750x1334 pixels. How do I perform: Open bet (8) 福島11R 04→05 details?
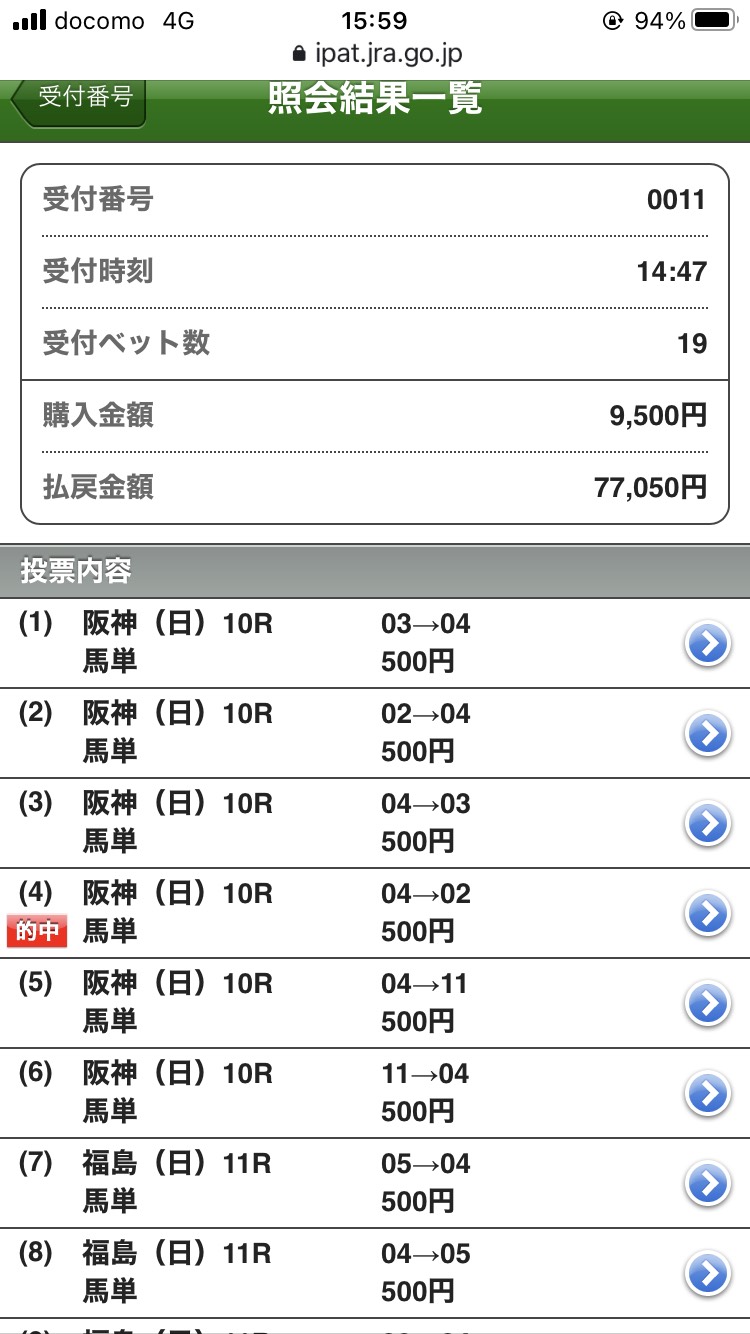pos(708,1274)
